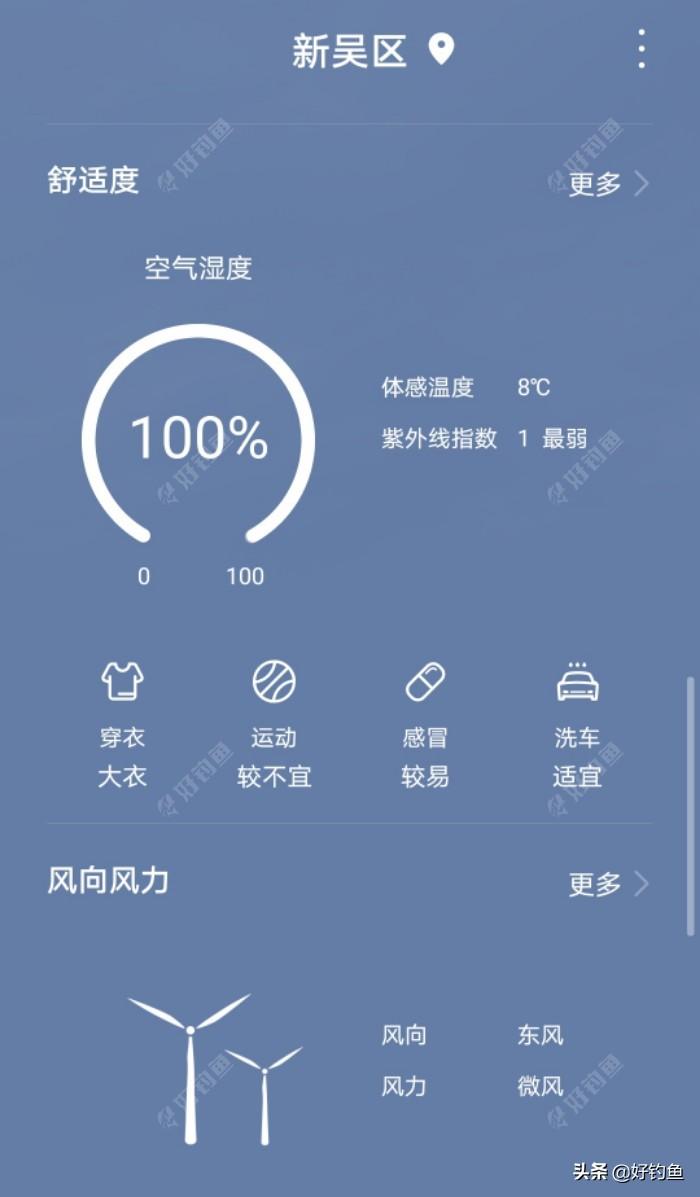Open 更多 for the 风向风力 section
The width and height of the screenshot is (700, 1197).
608,884
